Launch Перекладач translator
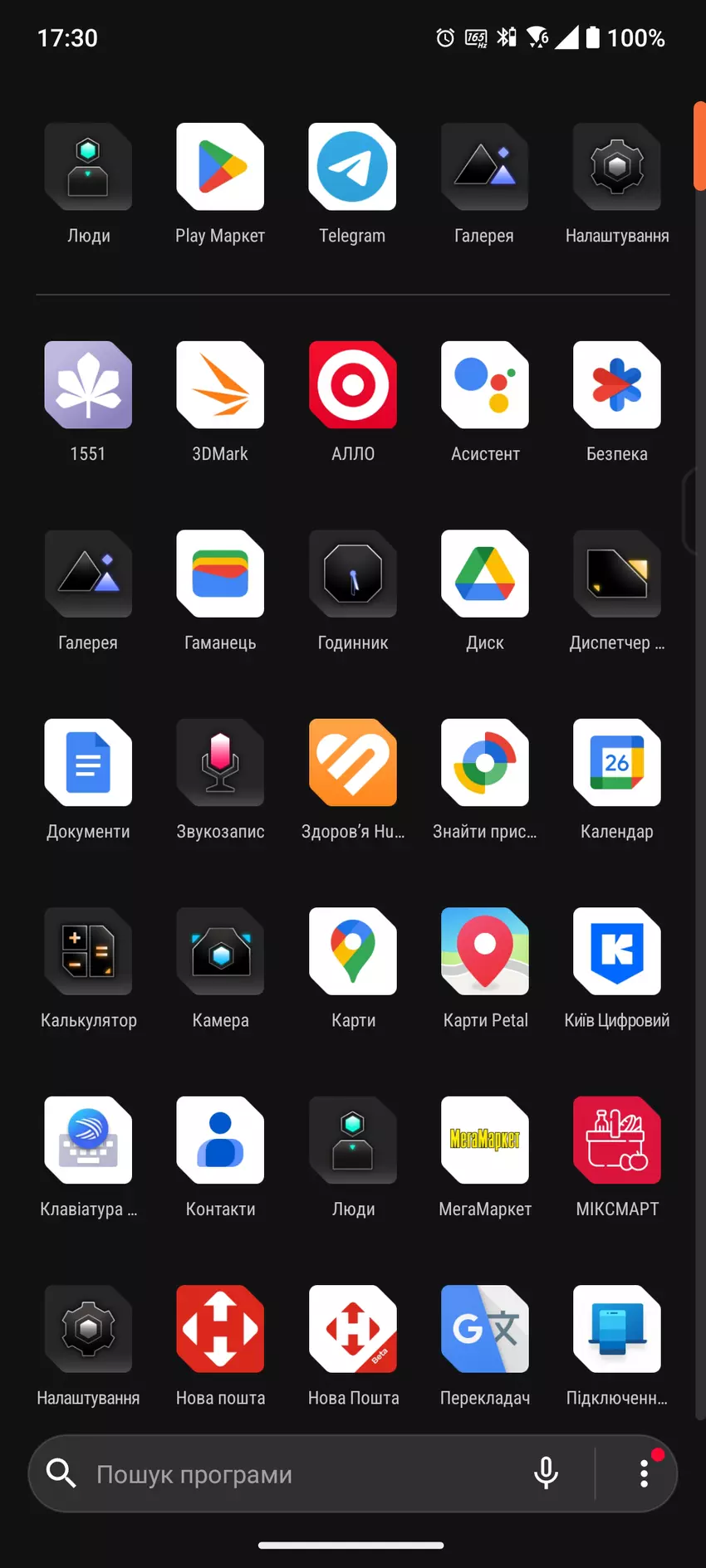 point(485,1329)
